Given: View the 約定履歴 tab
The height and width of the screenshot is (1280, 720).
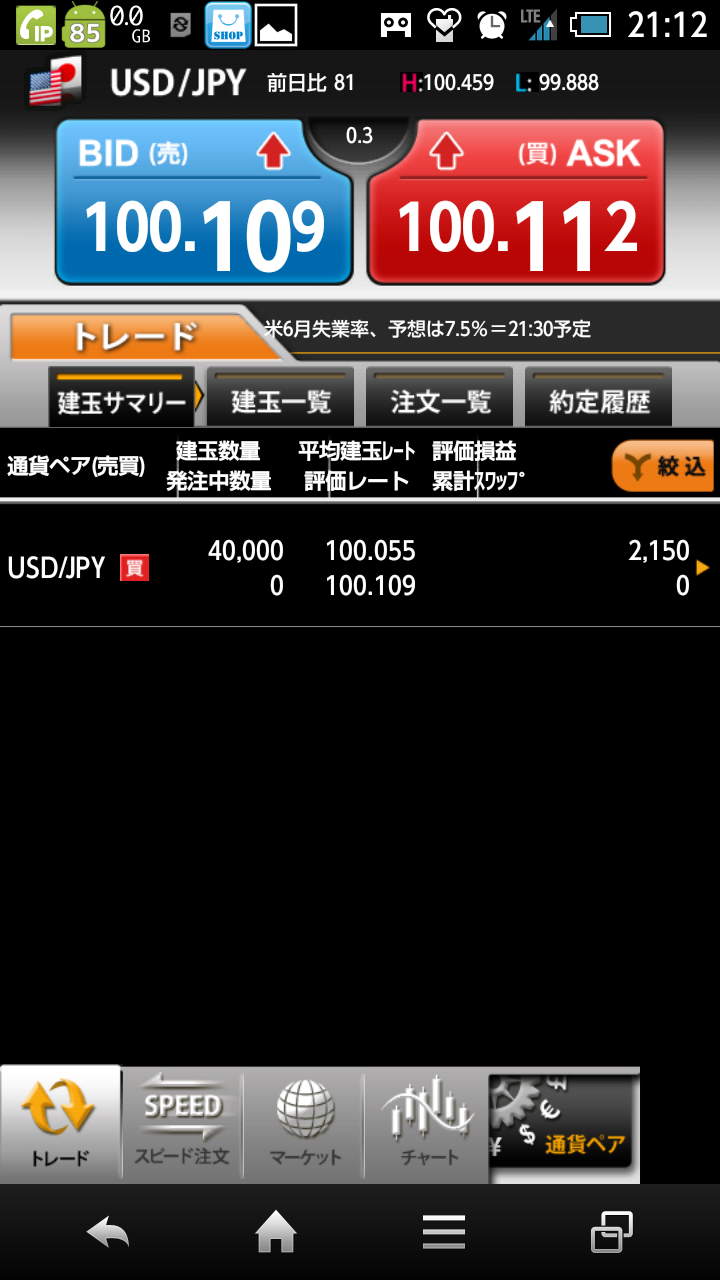Looking at the screenshot, I should 598,400.
